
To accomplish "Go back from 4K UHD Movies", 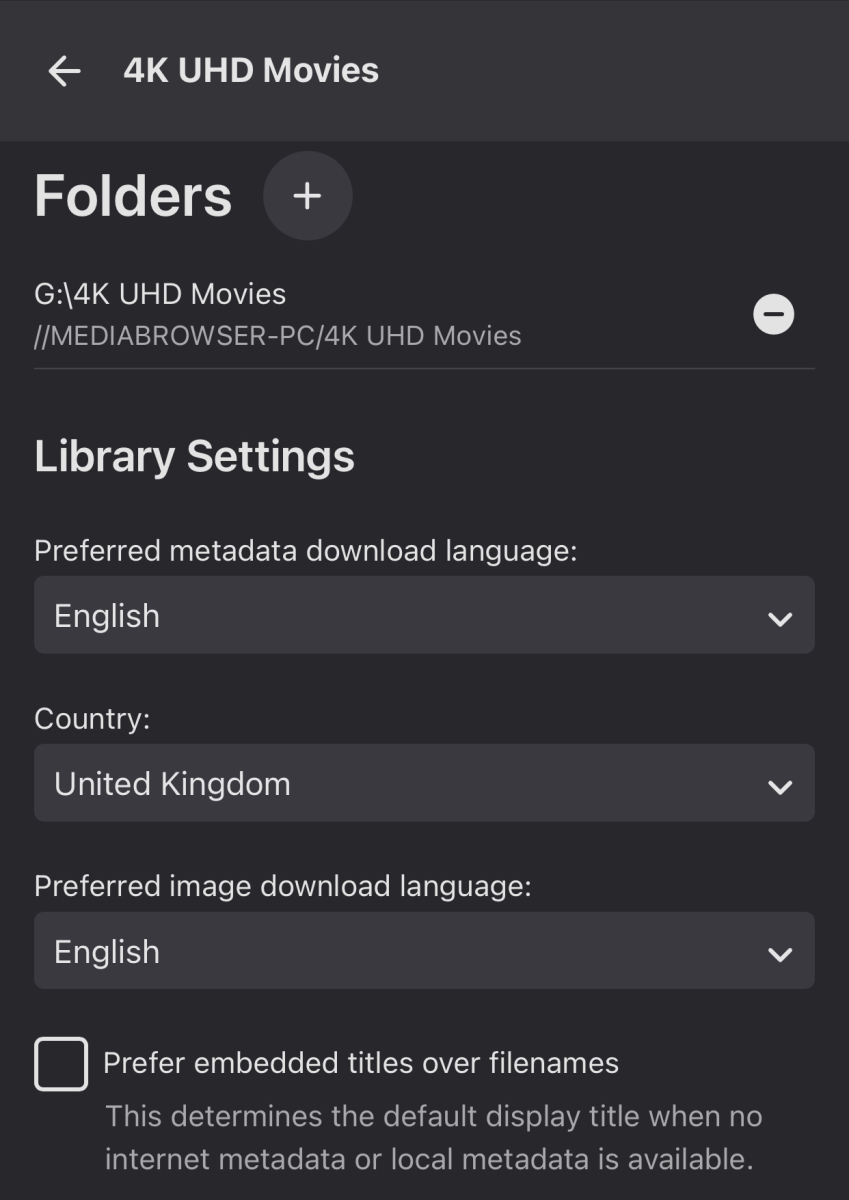I will (x=64, y=71).
